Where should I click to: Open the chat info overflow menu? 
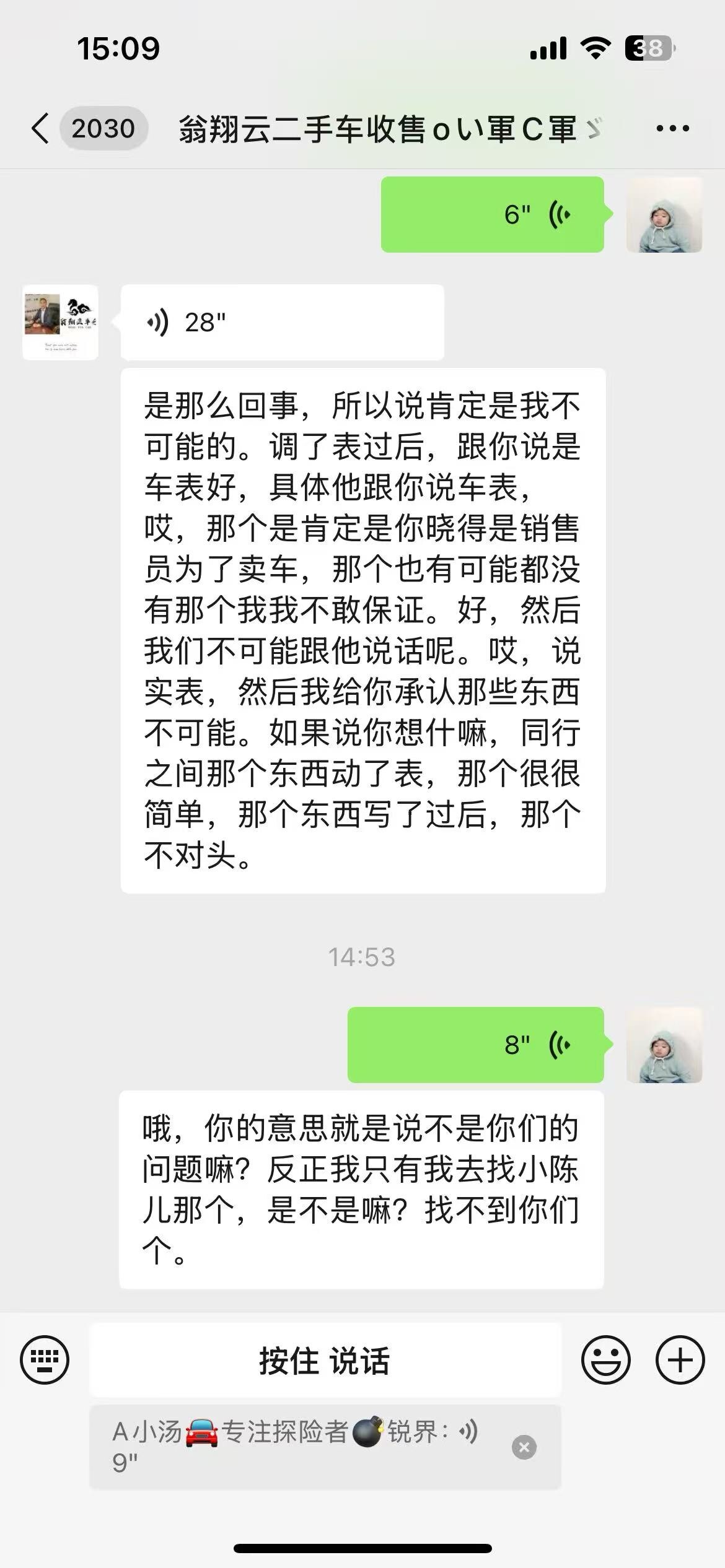(672, 129)
